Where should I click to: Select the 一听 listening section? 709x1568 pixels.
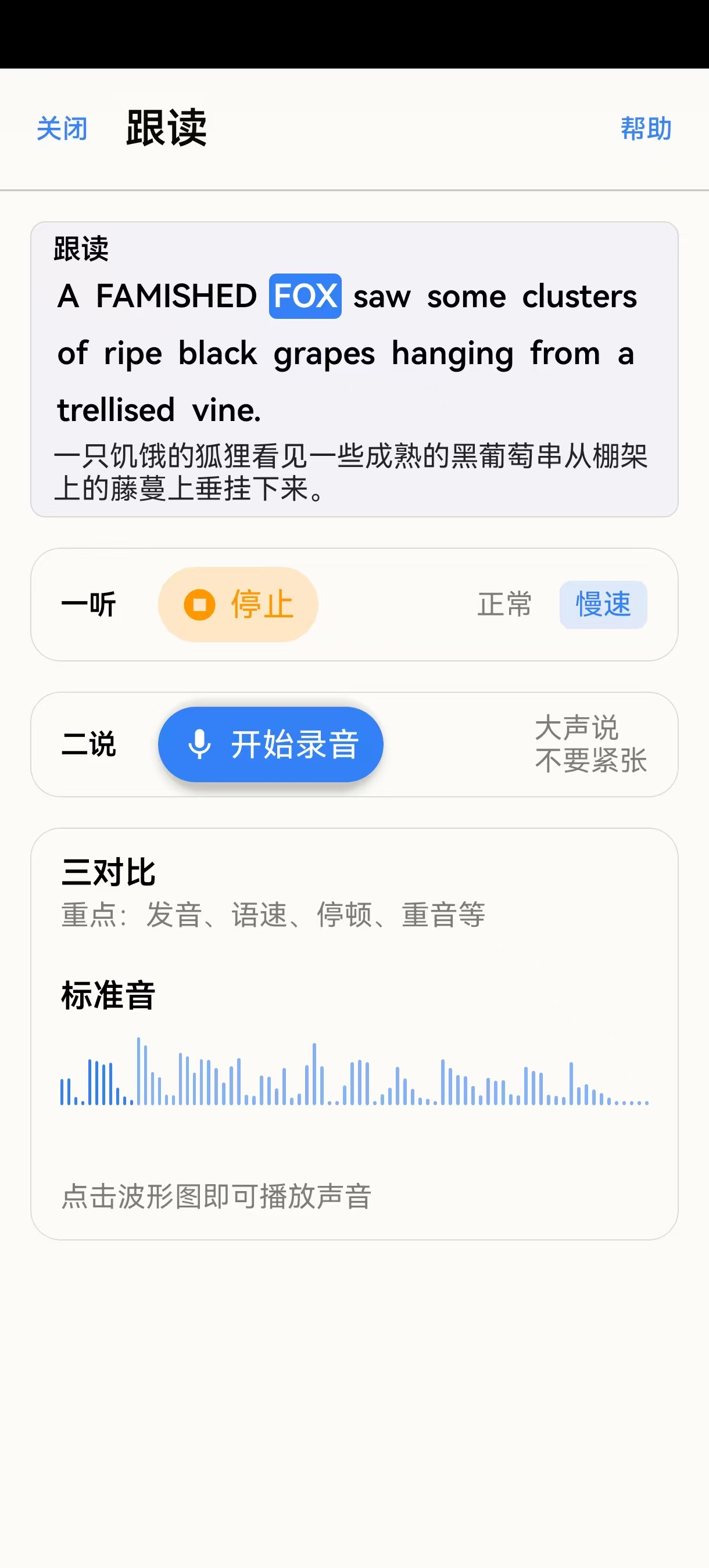pyautogui.click(x=89, y=604)
